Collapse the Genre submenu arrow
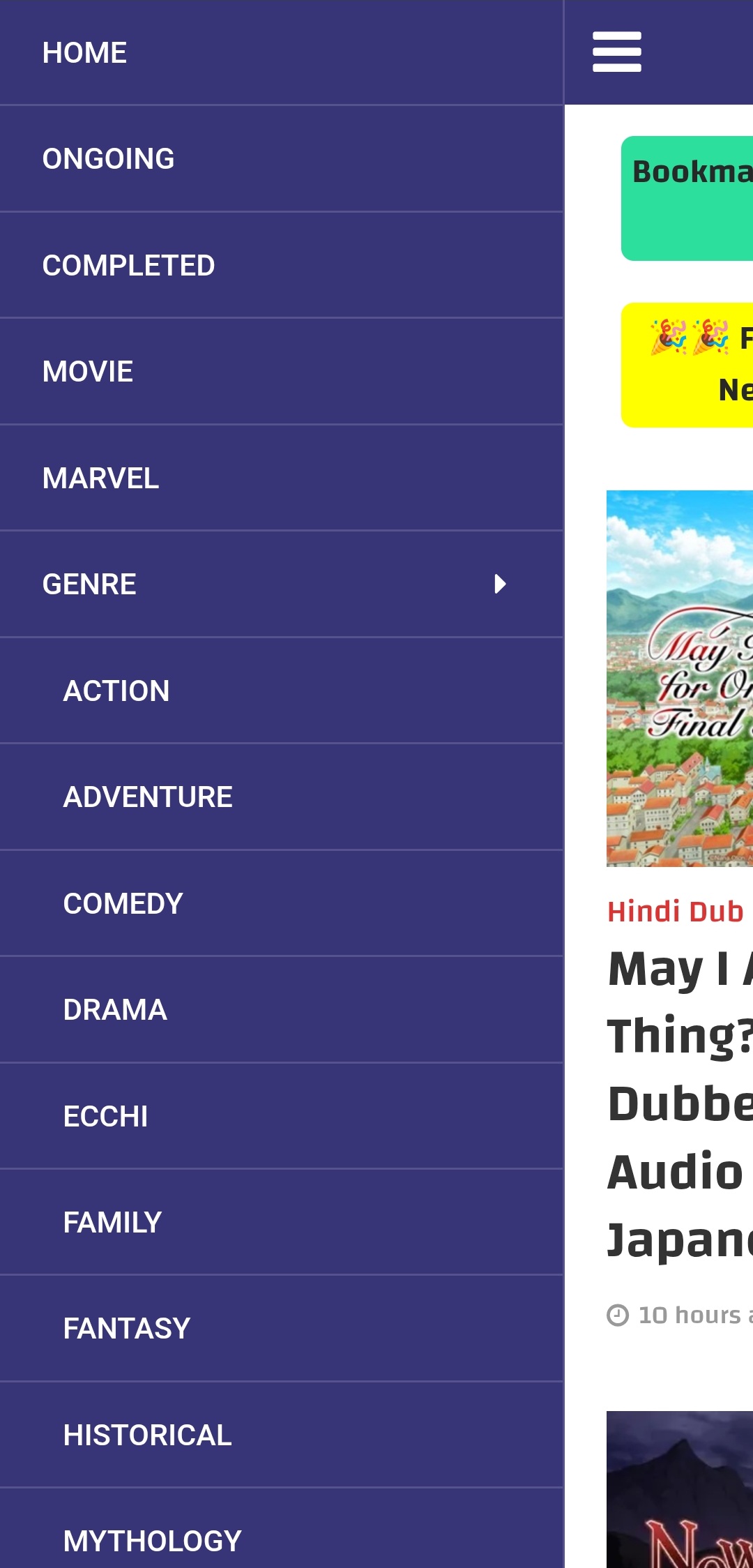The image size is (753, 1568). click(x=499, y=584)
